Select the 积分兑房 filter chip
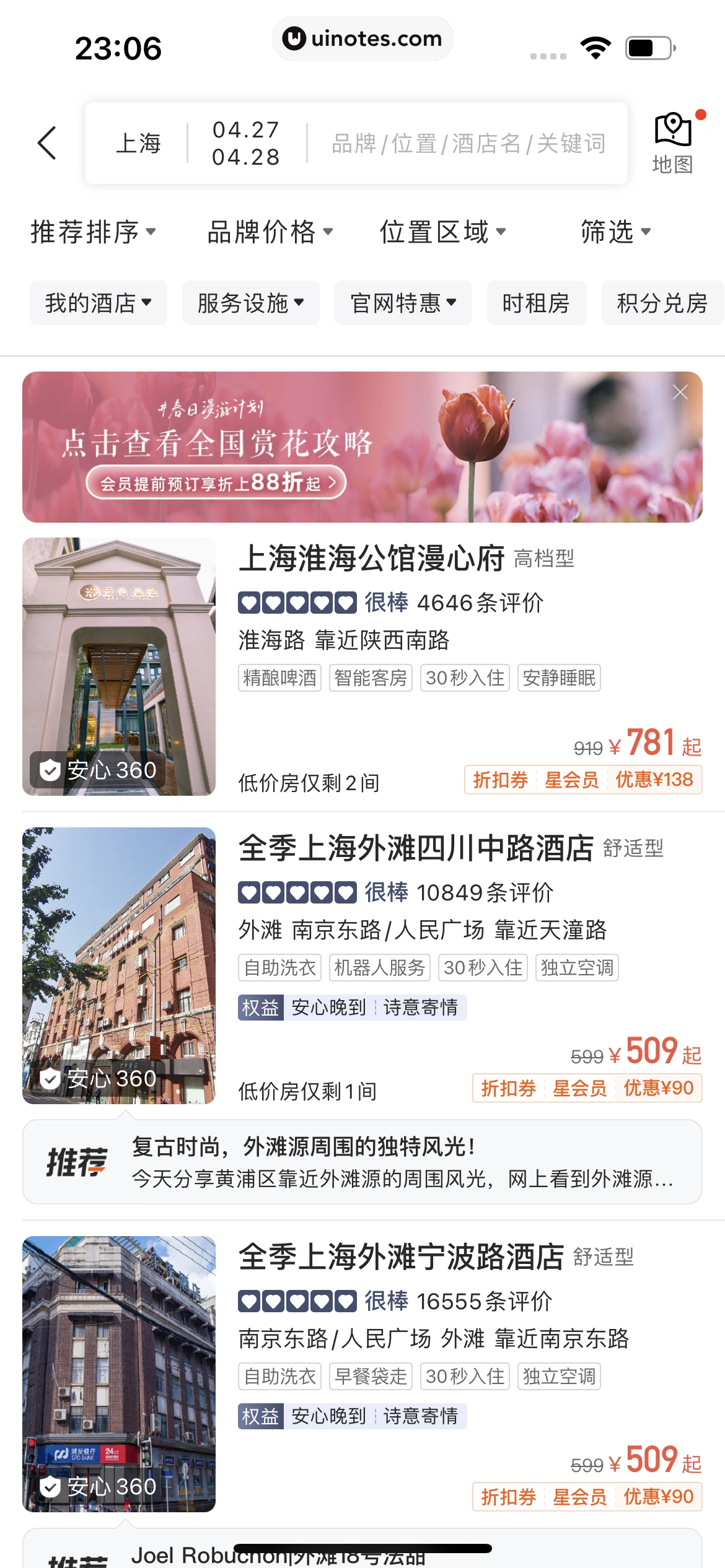 pos(662,303)
